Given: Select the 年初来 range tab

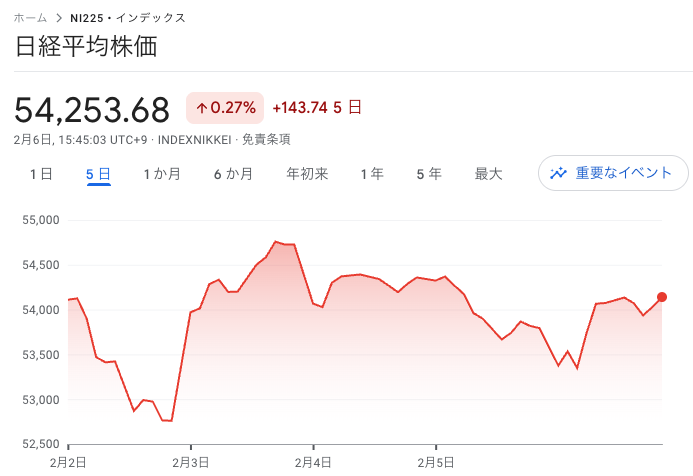Looking at the screenshot, I should (x=307, y=174).
